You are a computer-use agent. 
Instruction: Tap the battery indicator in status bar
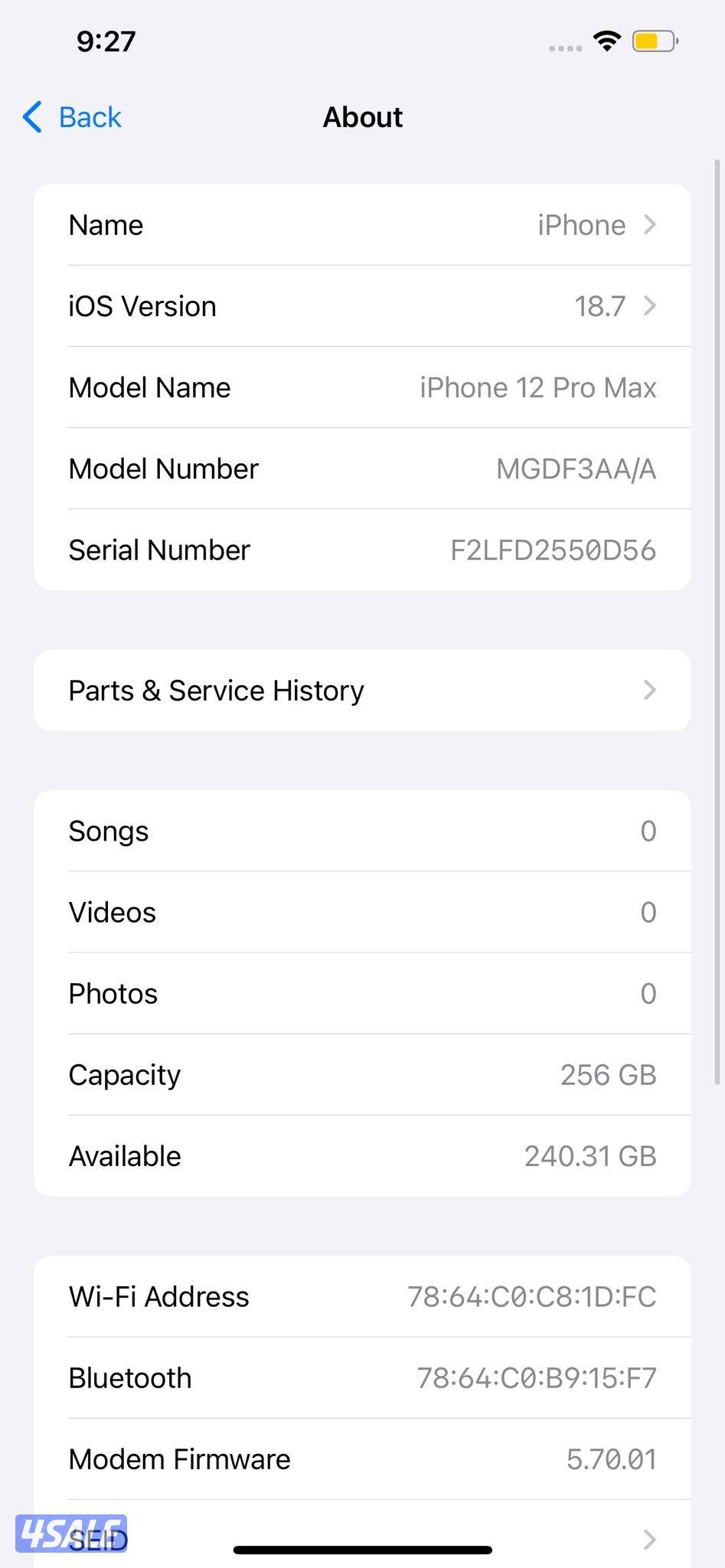655,42
